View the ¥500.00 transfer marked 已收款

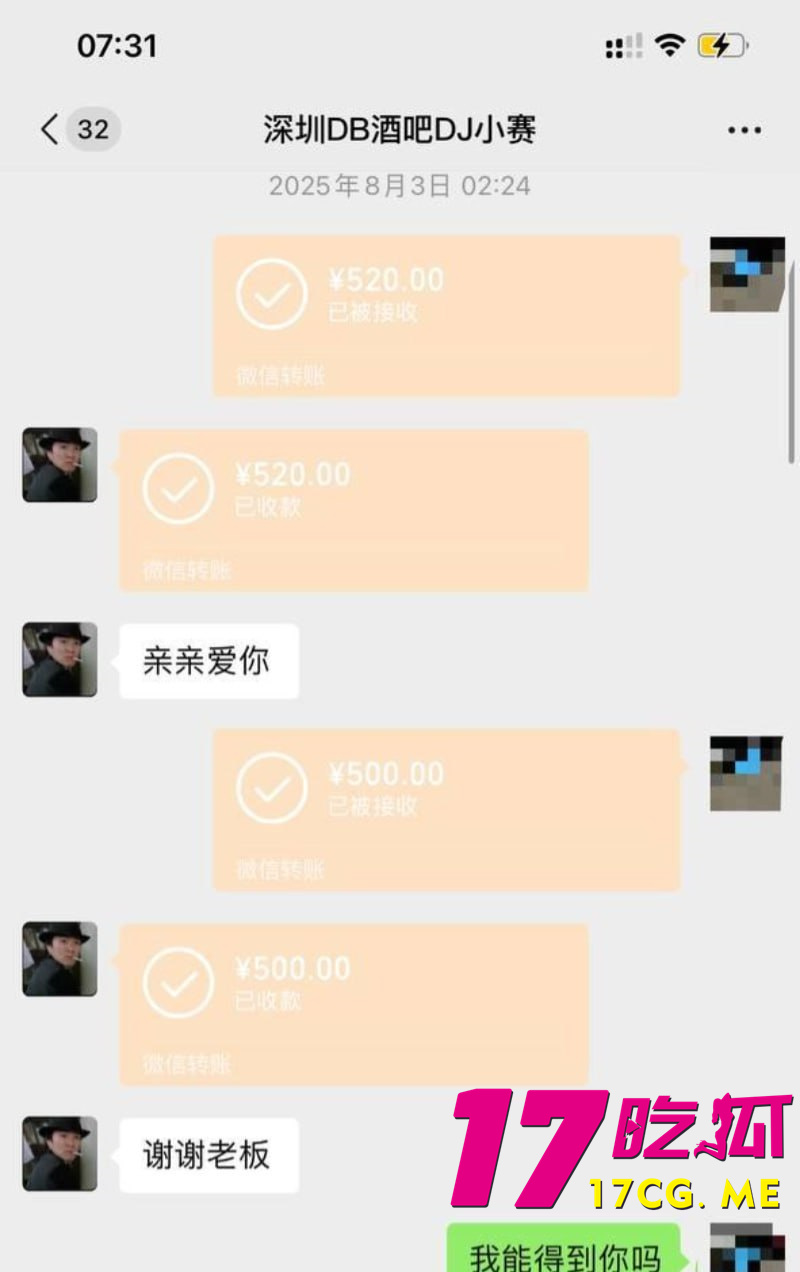click(x=353, y=1005)
